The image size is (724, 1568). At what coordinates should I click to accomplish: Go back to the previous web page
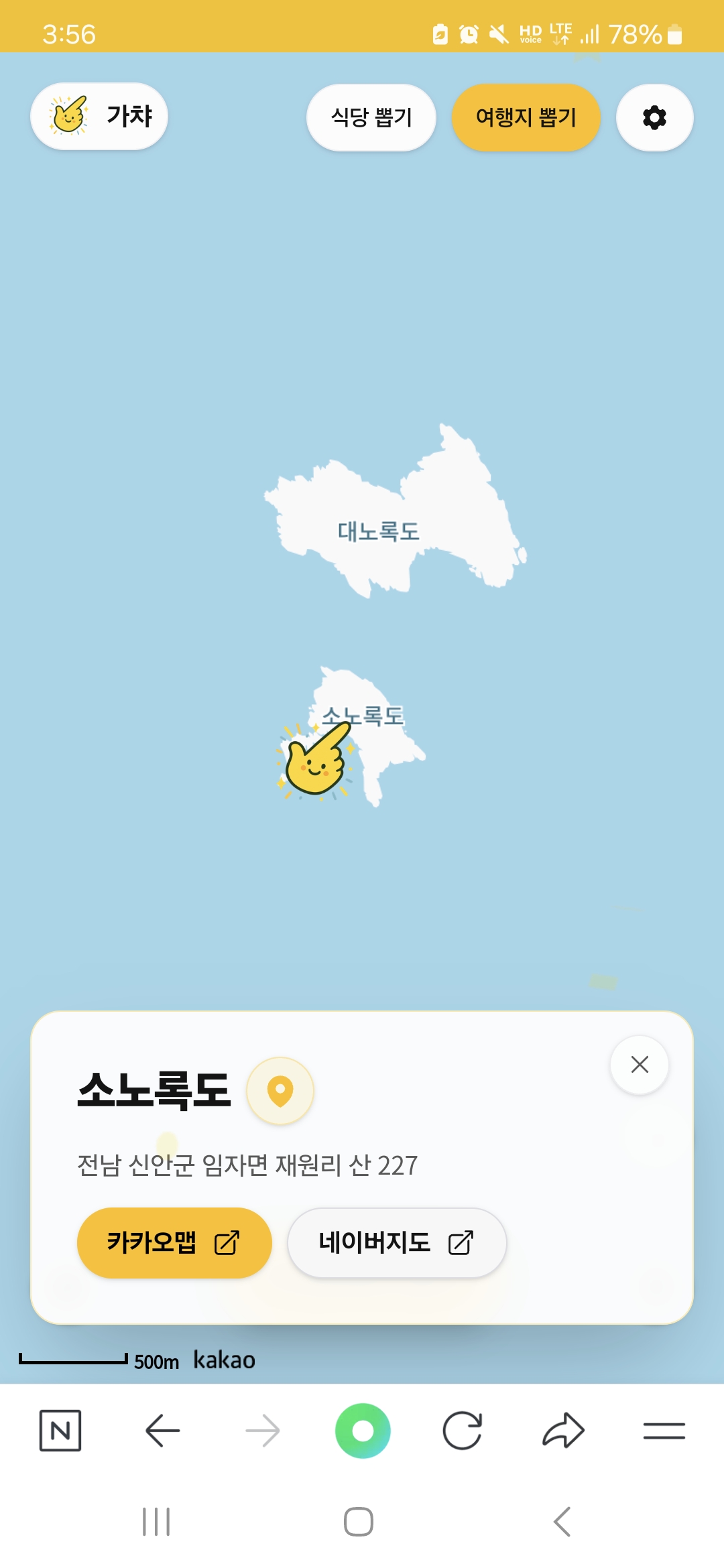click(162, 1431)
